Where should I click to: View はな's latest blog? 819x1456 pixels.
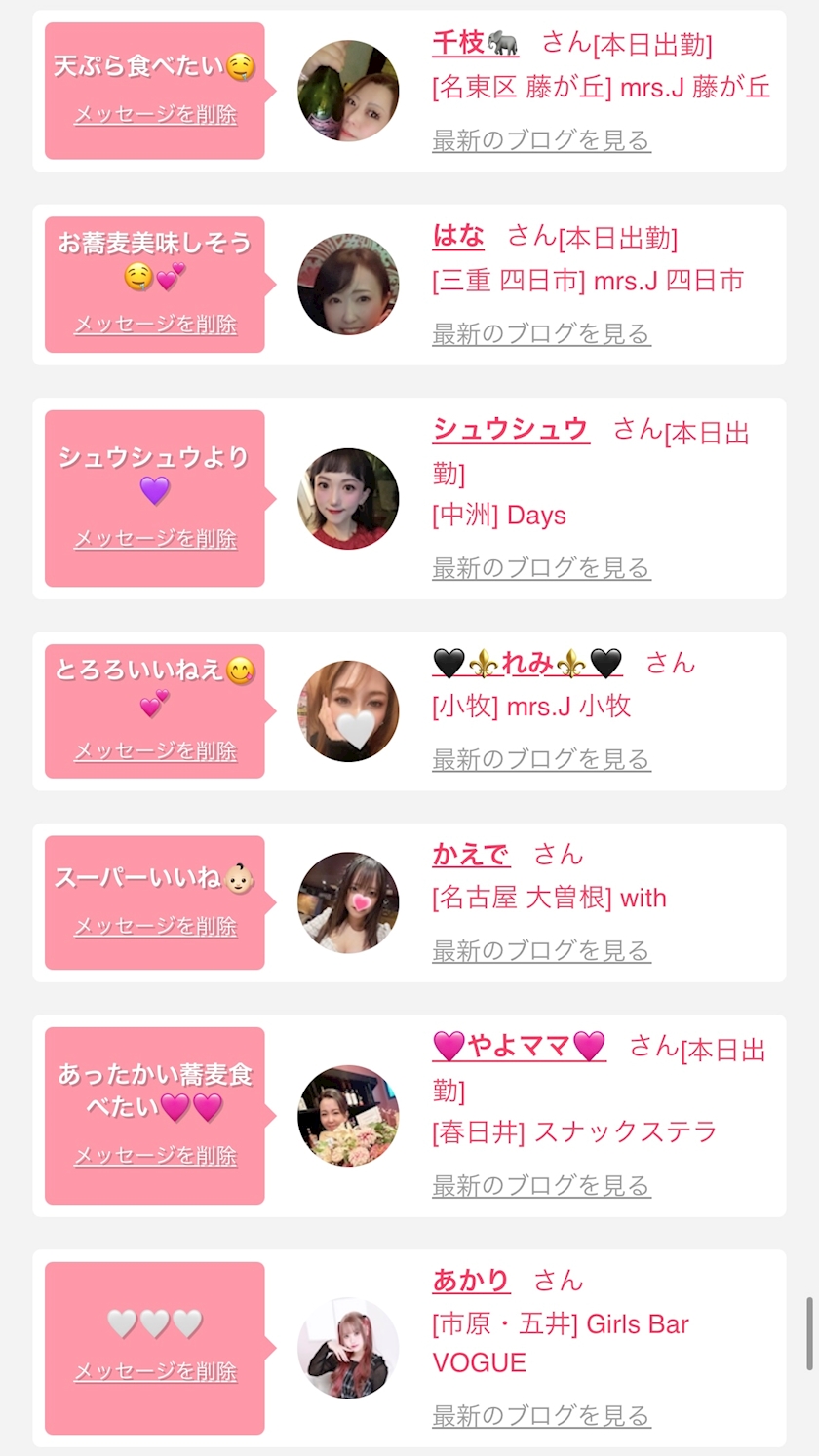pos(541,334)
